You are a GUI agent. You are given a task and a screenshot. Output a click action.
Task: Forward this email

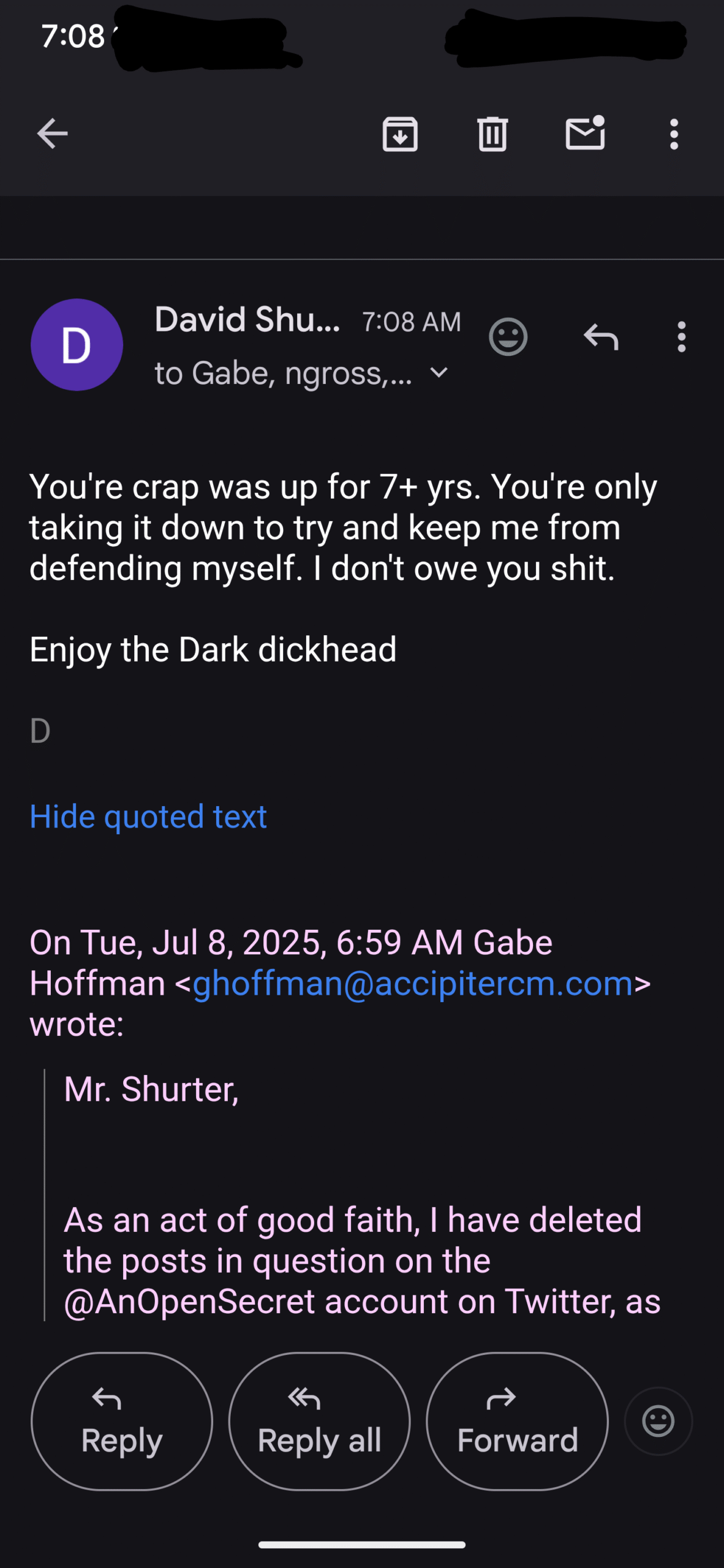coord(517,1421)
